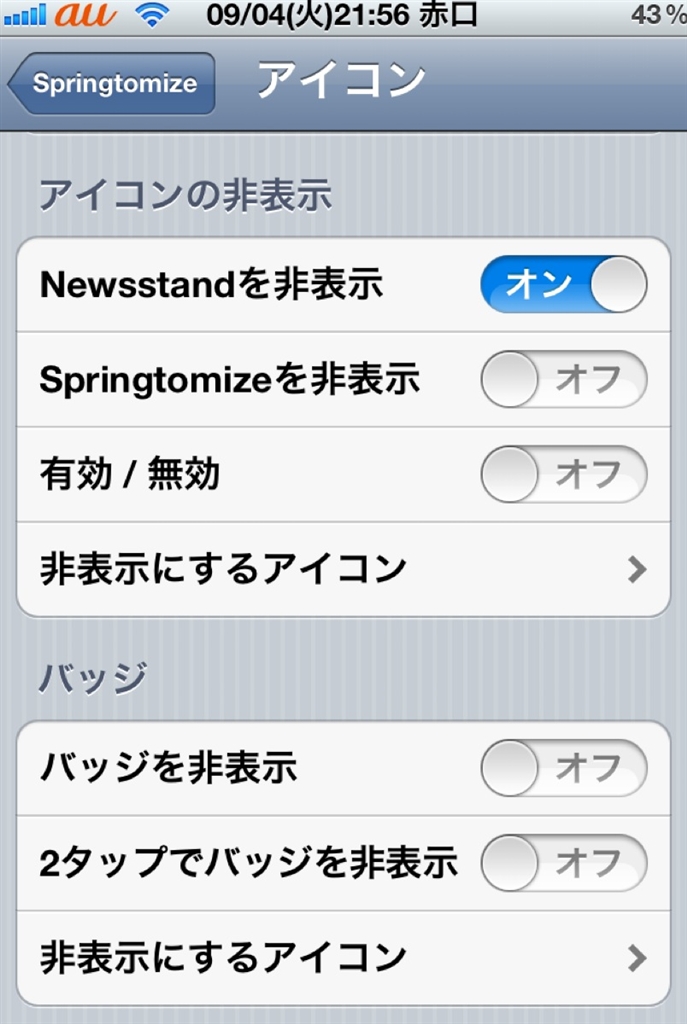Screen dimensions: 687x1024
Task: Toggle the 有効 / 無効 switch
Action: point(563,474)
